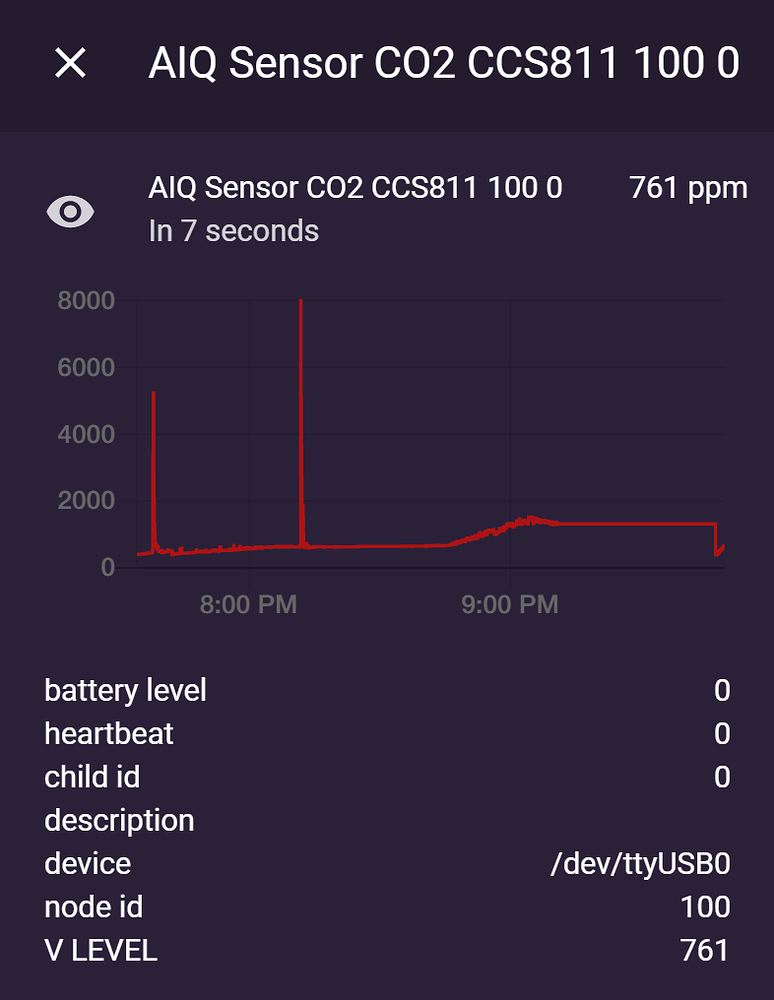Click the In 7 seconds status text
774x1000 pixels.
pyautogui.click(x=234, y=230)
